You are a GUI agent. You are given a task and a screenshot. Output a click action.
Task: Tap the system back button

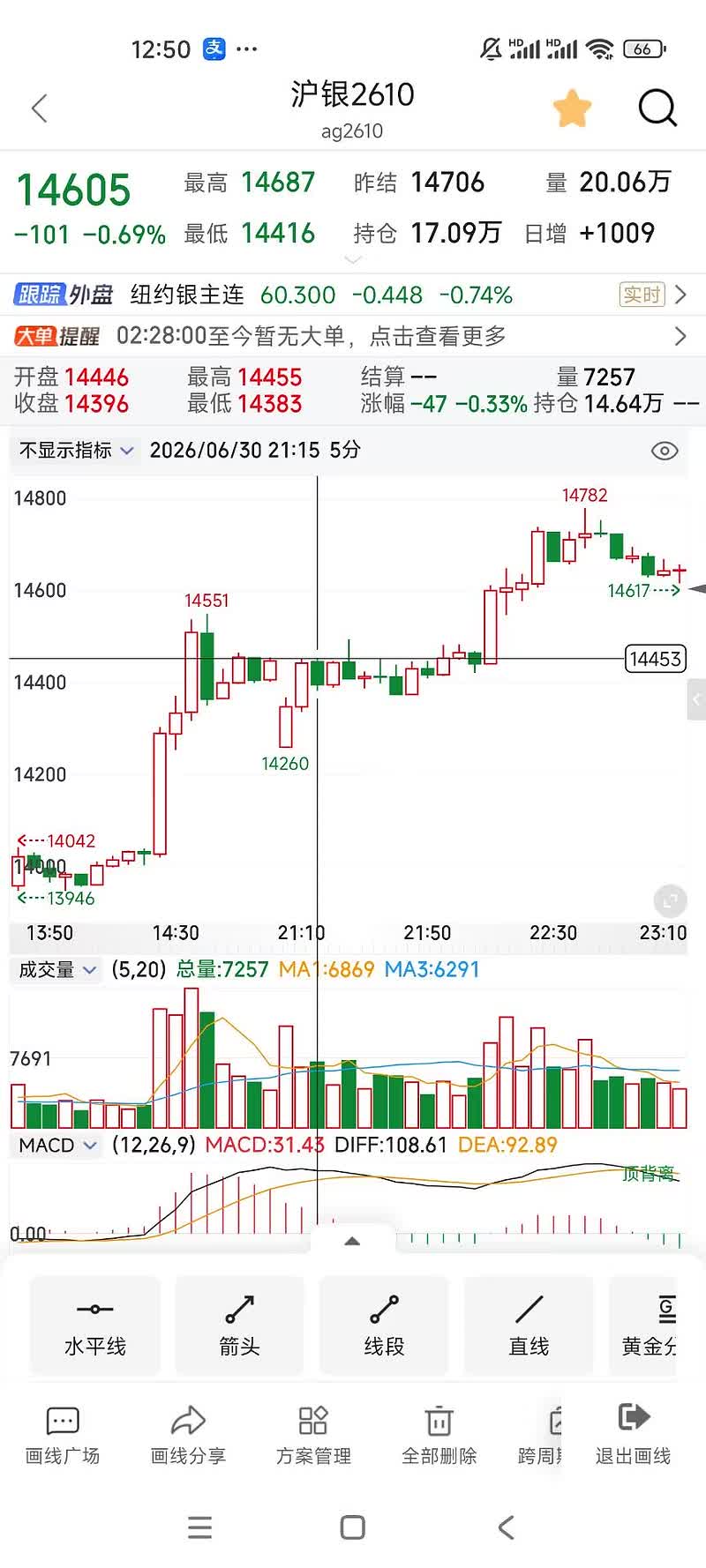pyautogui.click(x=506, y=1527)
